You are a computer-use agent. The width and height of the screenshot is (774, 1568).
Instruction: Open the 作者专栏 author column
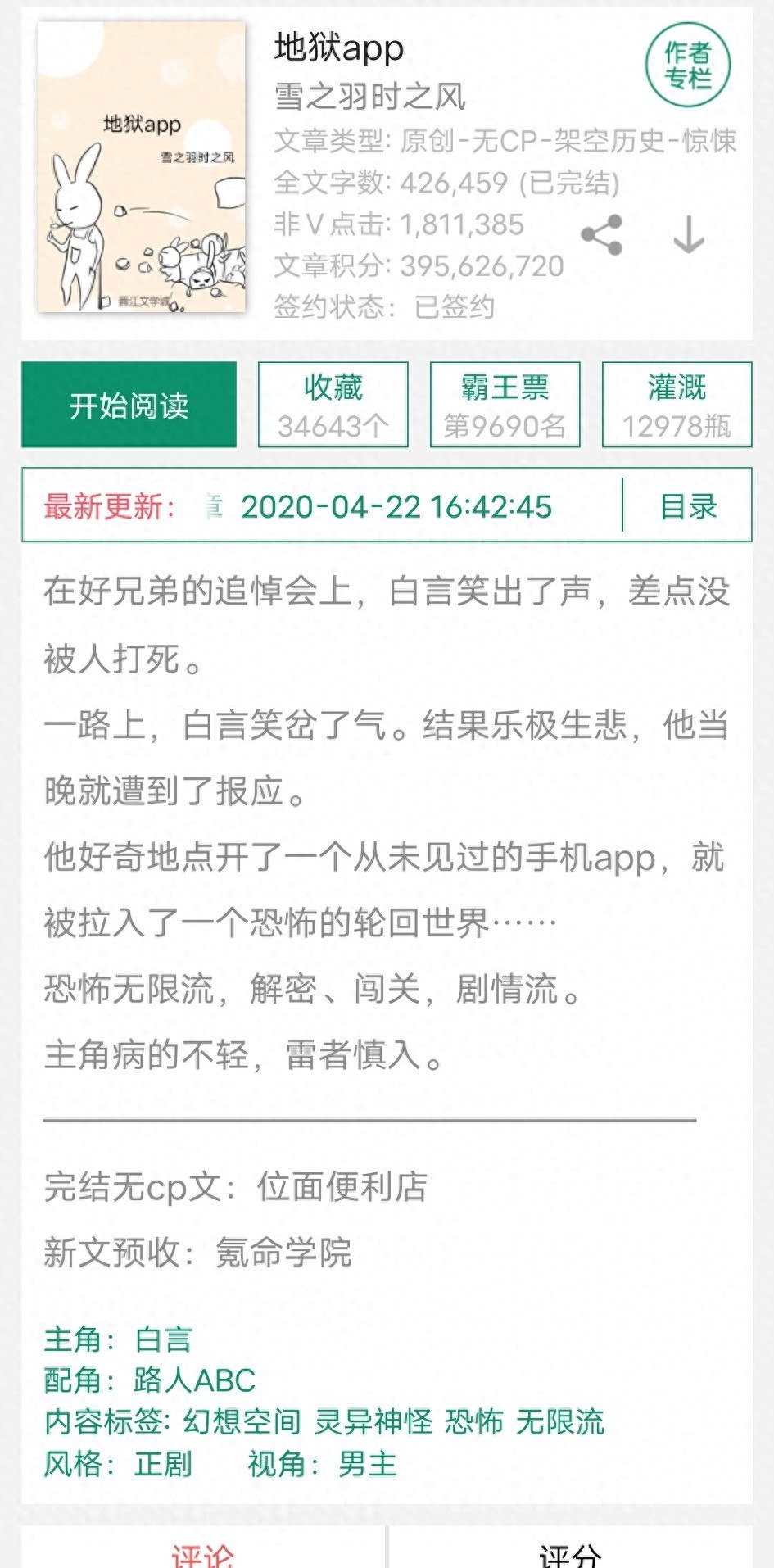[687, 66]
